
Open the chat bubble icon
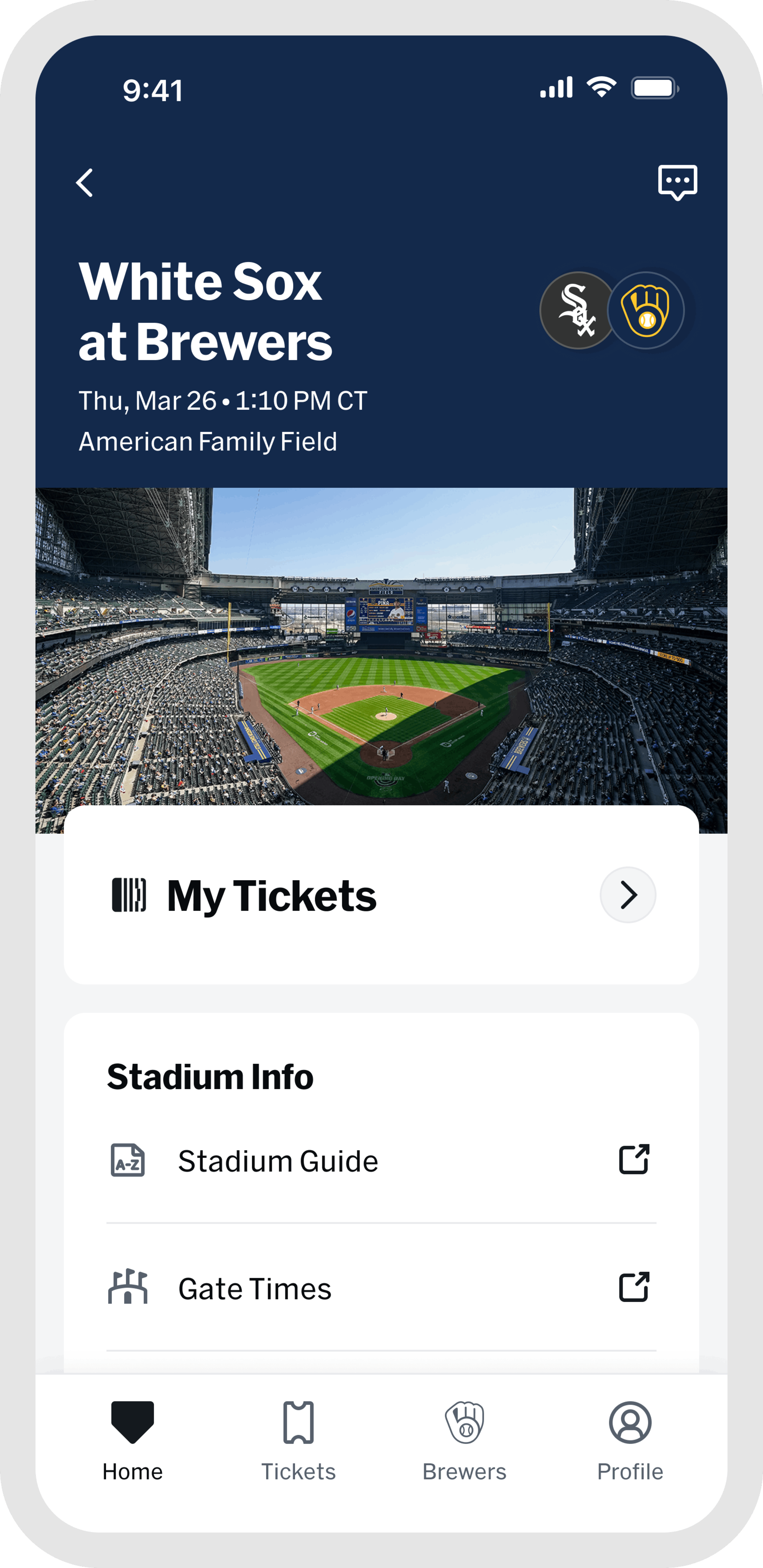click(x=678, y=183)
